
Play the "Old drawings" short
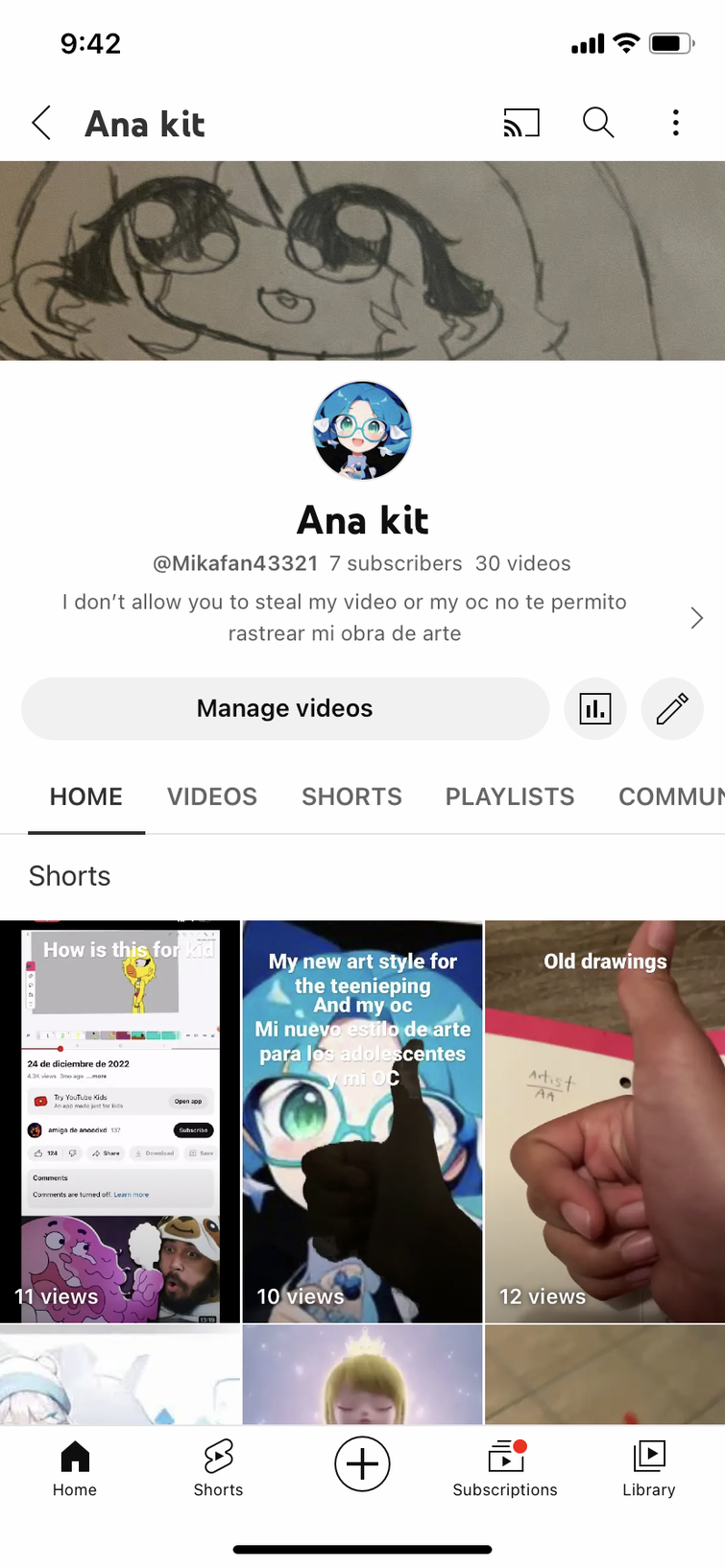coord(605,1121)
